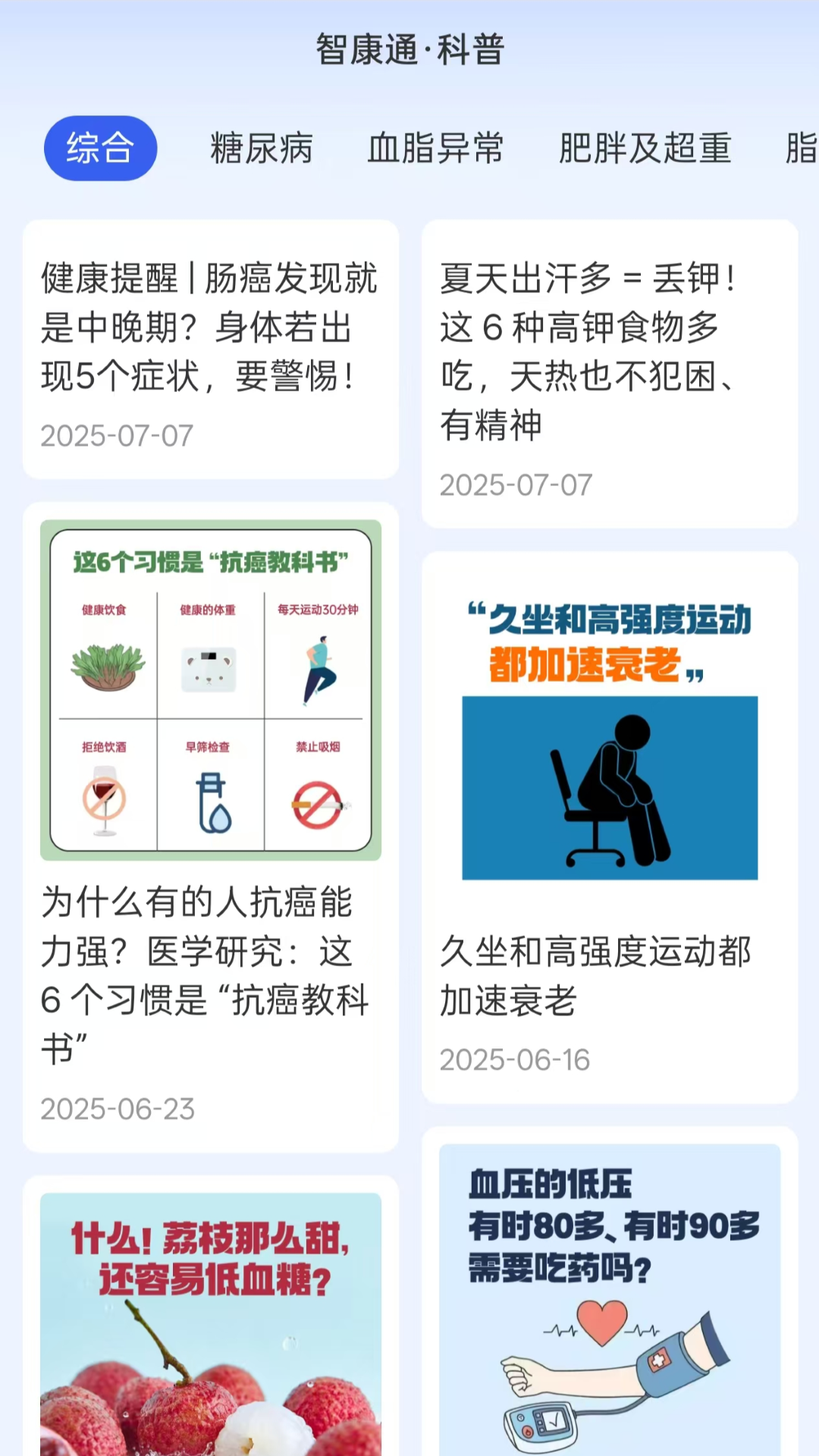819x1456 pixels.
Task: Switch to 肥胖及超重 tab
Action: coord(645,148)
